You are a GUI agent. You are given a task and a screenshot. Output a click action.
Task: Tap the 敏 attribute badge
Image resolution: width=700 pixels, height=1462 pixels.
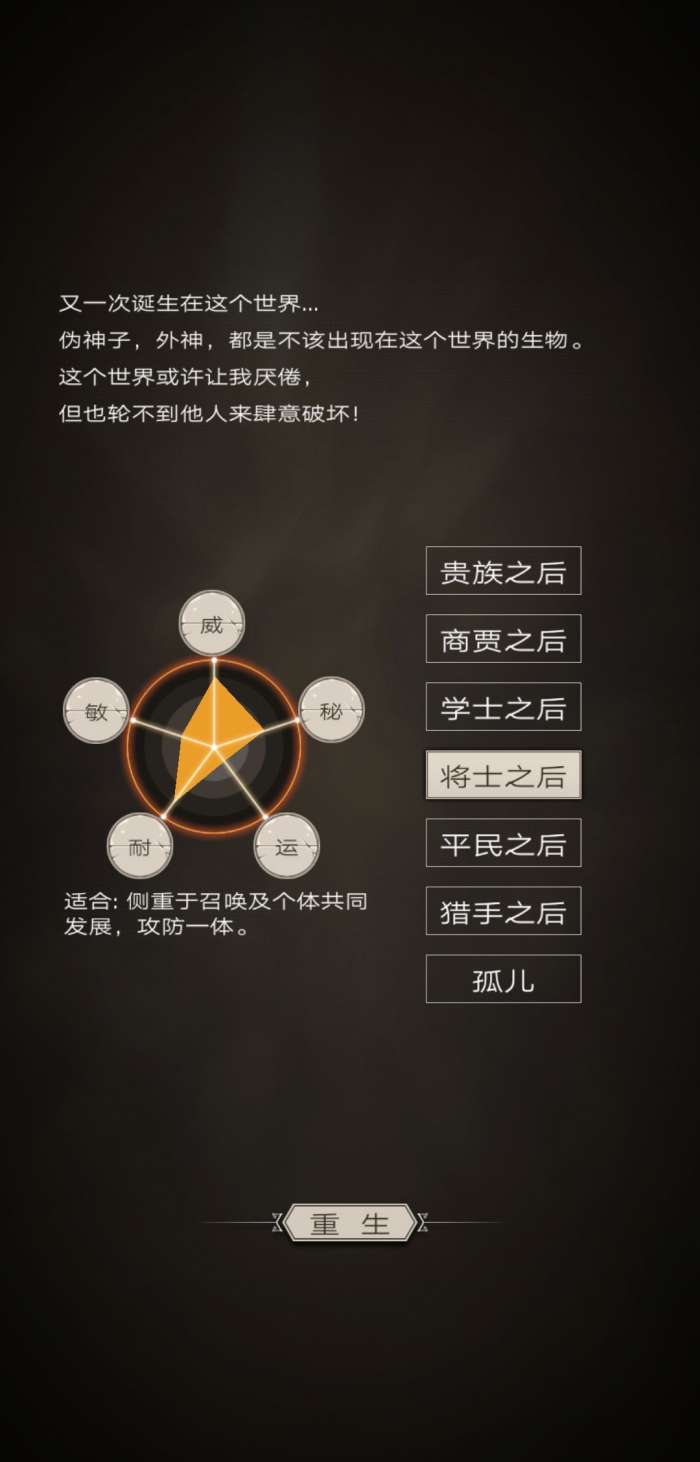click(x=96, y=711)
